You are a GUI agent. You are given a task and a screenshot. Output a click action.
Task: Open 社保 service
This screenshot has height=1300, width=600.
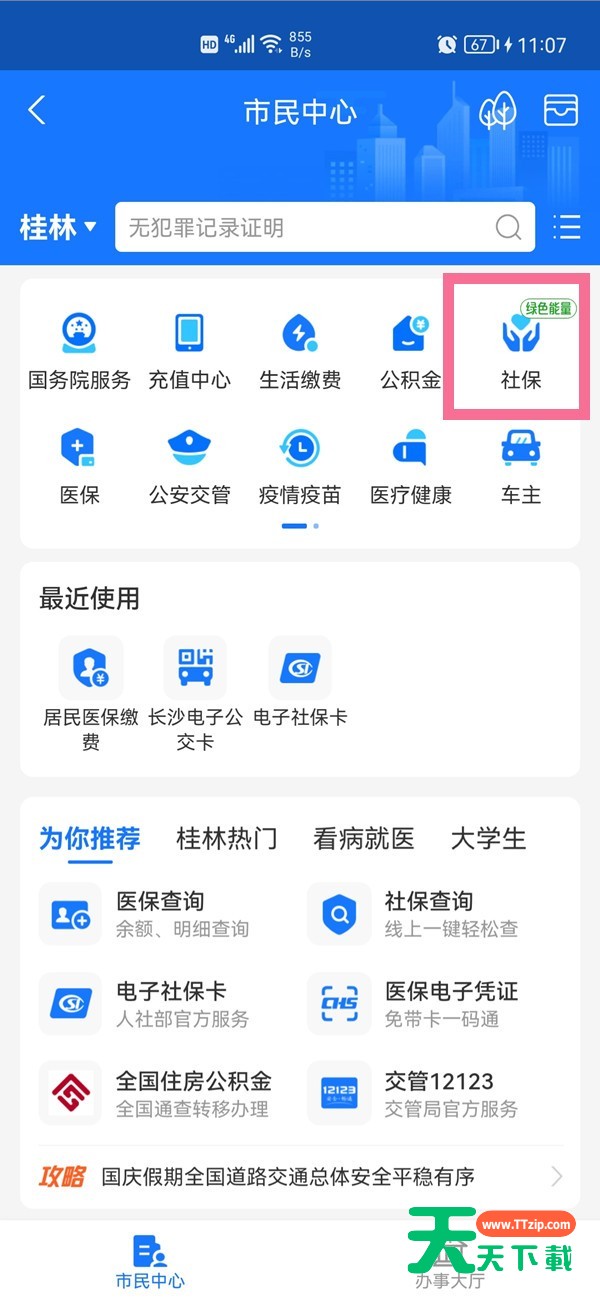click(521, 351)
